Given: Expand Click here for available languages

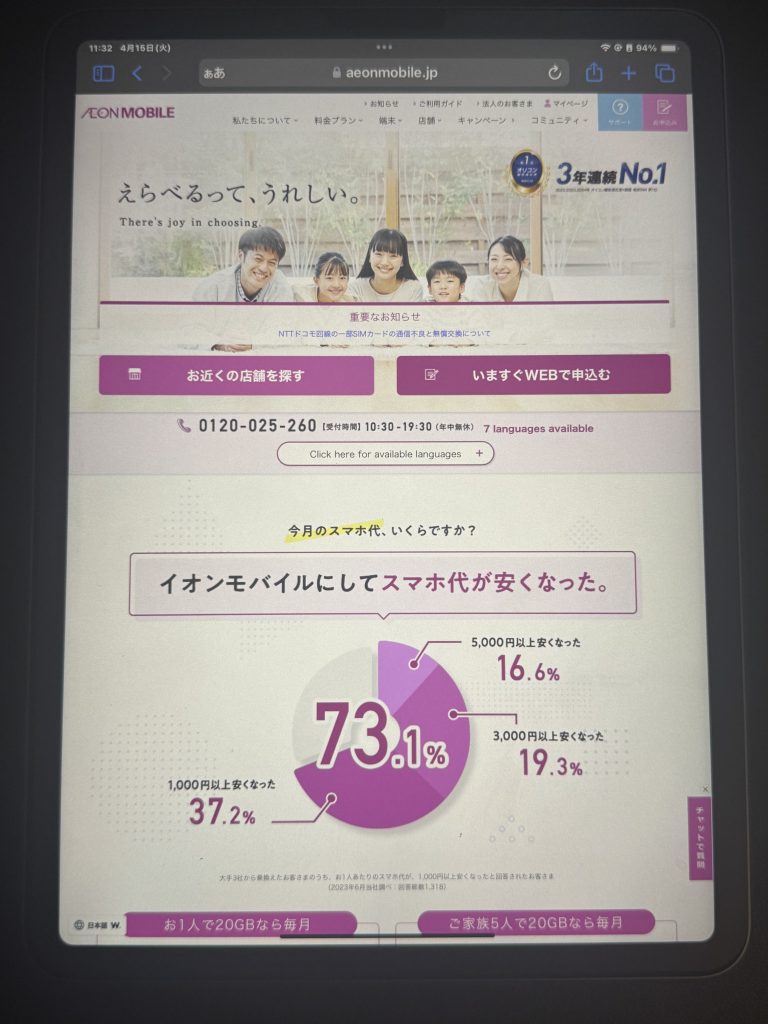Looking at the screenshot, I should (385, 453).
